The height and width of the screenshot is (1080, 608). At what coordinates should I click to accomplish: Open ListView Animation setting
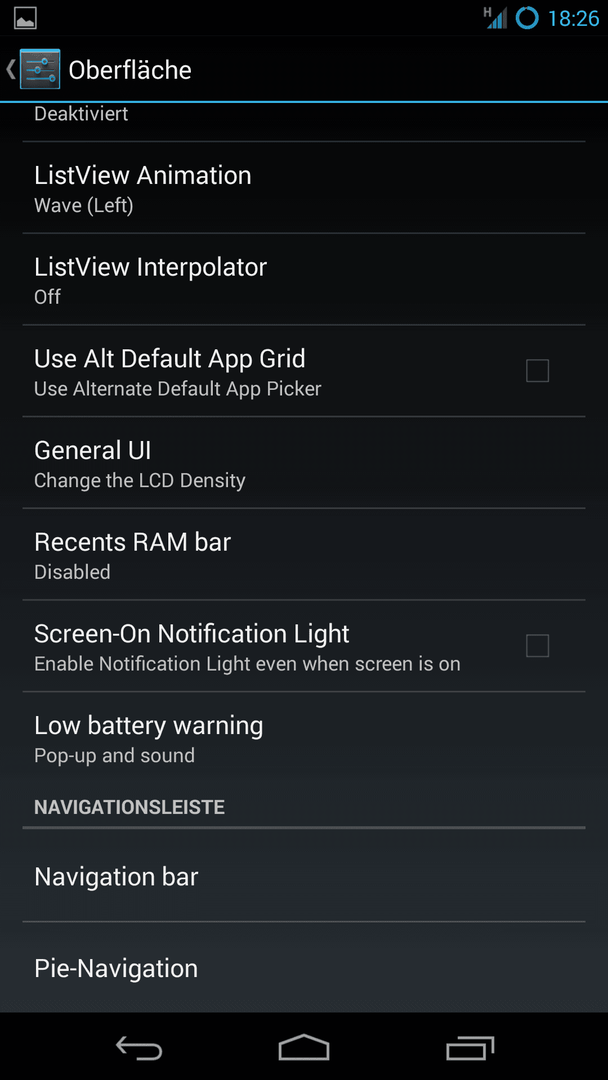304,187
